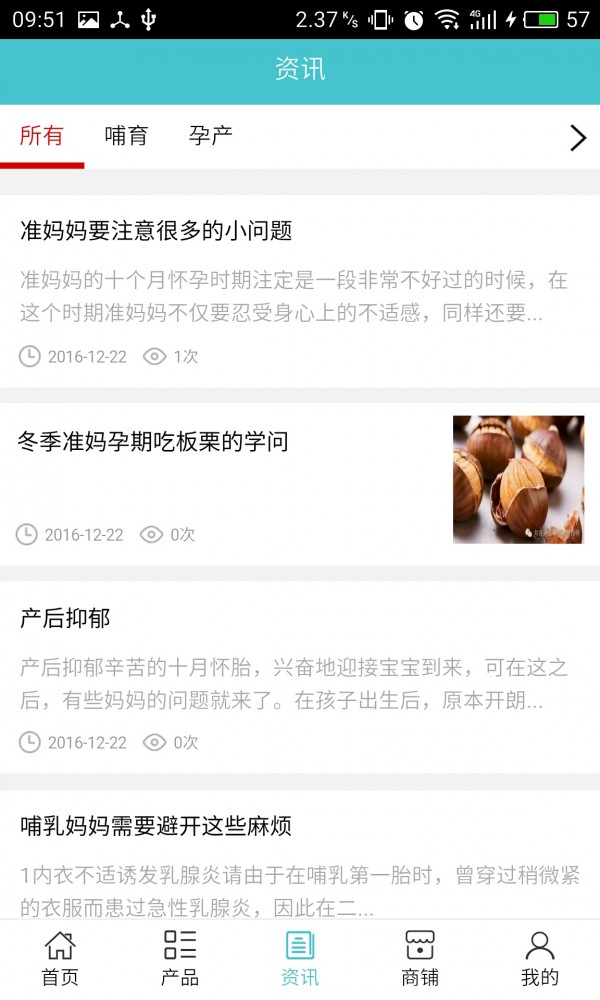
Task: Go to the 首页 home tab
Action: 60,958
